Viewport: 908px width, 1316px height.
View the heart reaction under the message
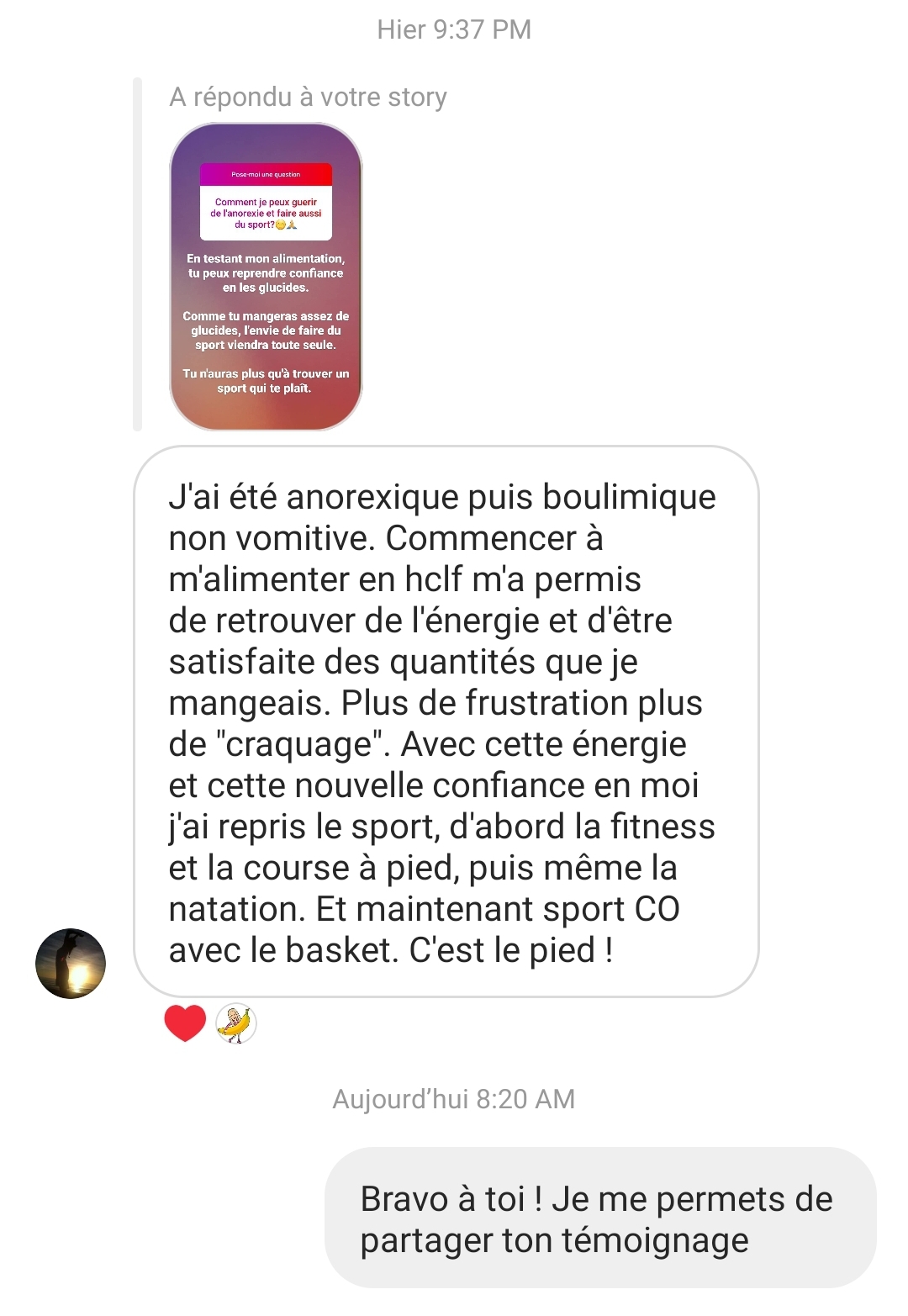point(185,1023)
